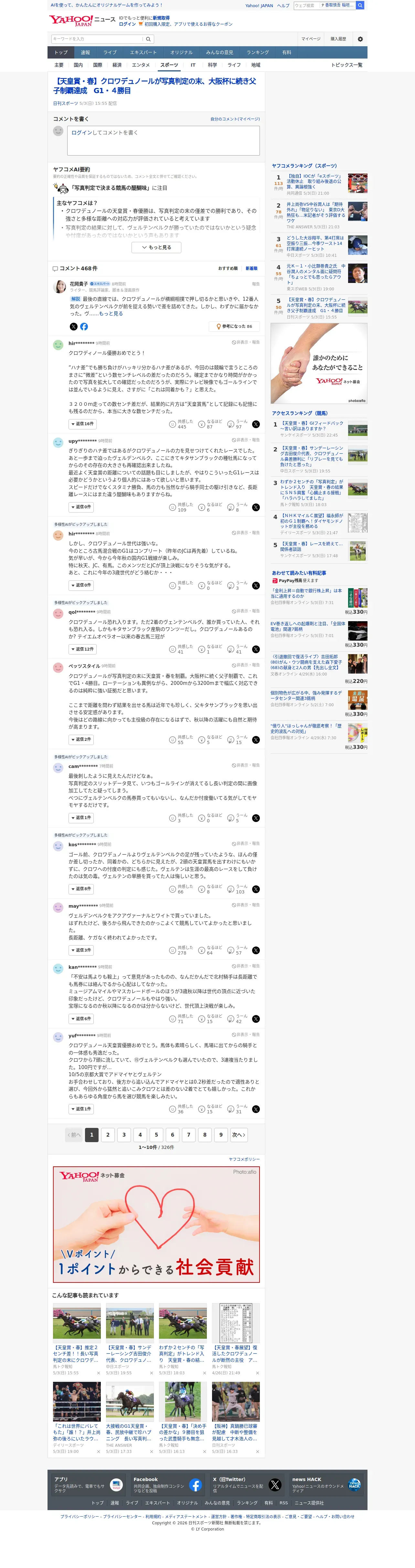Image resolution: width=415 pixels, height=1568 pixels.
Task: Open next comment page with 次へ
Action: click(239, 1135)
